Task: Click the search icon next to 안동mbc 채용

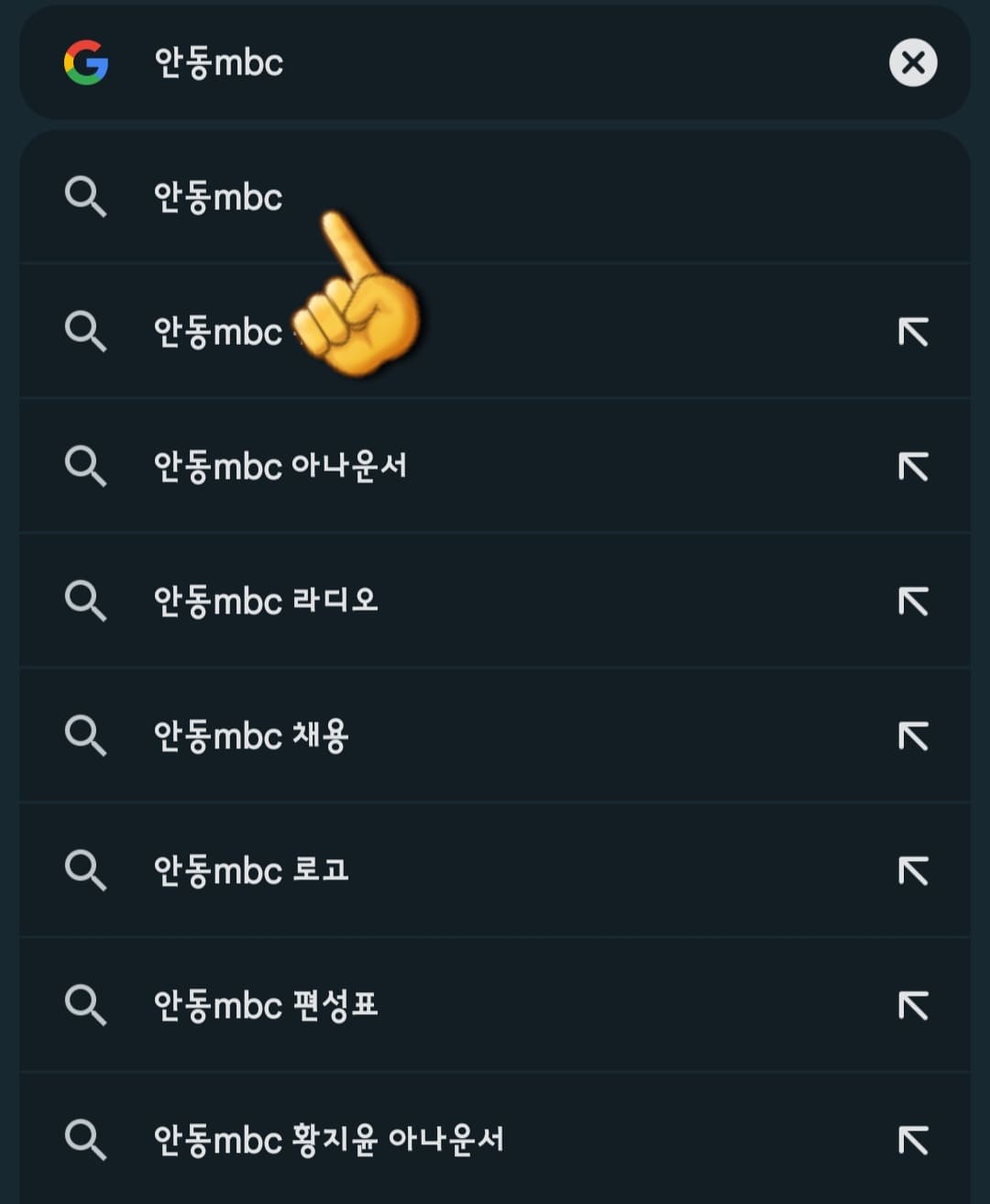Action: point(86,735)
